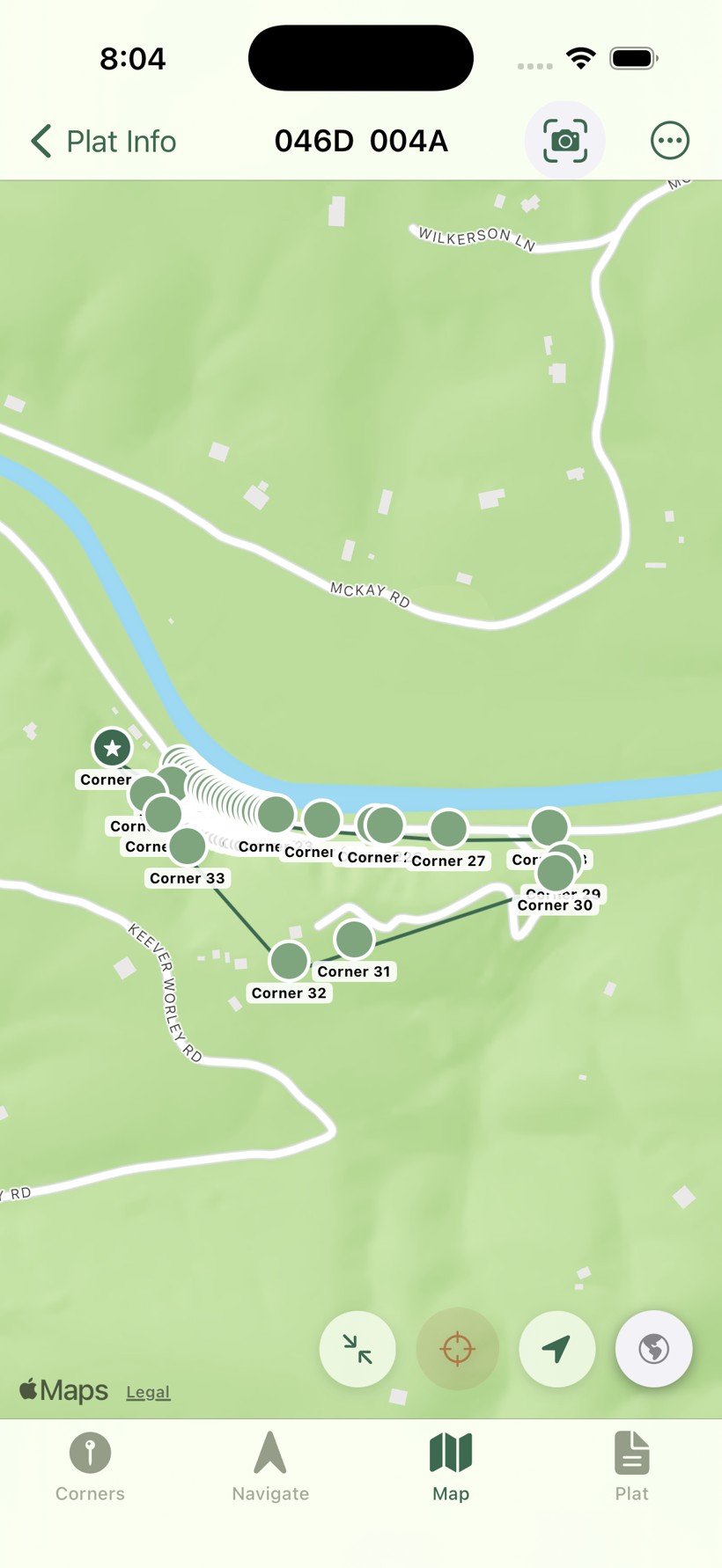Select the Corner 30 marker
Screen dimensions: 722x1568
[x=556, y=873]
